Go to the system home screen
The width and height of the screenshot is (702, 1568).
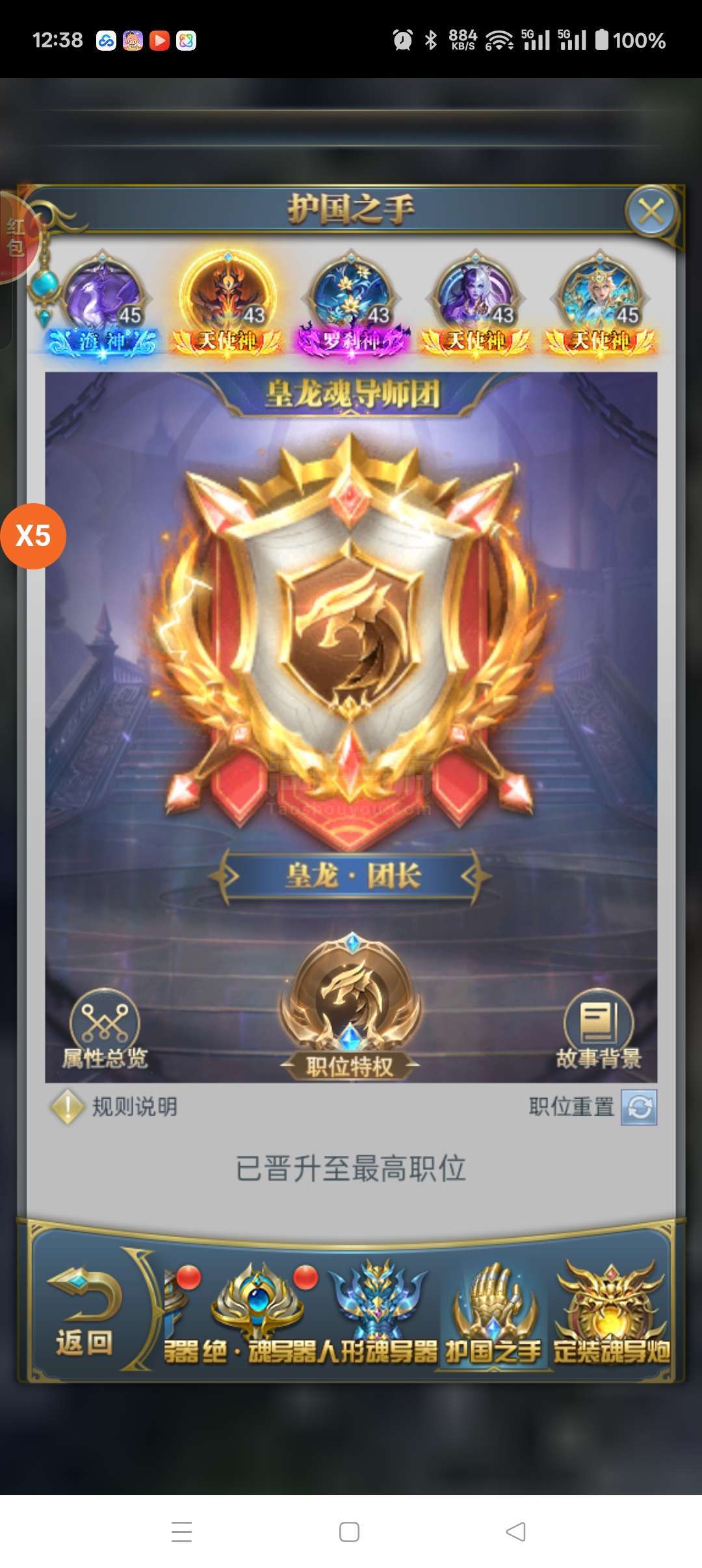pos(350,1532)
